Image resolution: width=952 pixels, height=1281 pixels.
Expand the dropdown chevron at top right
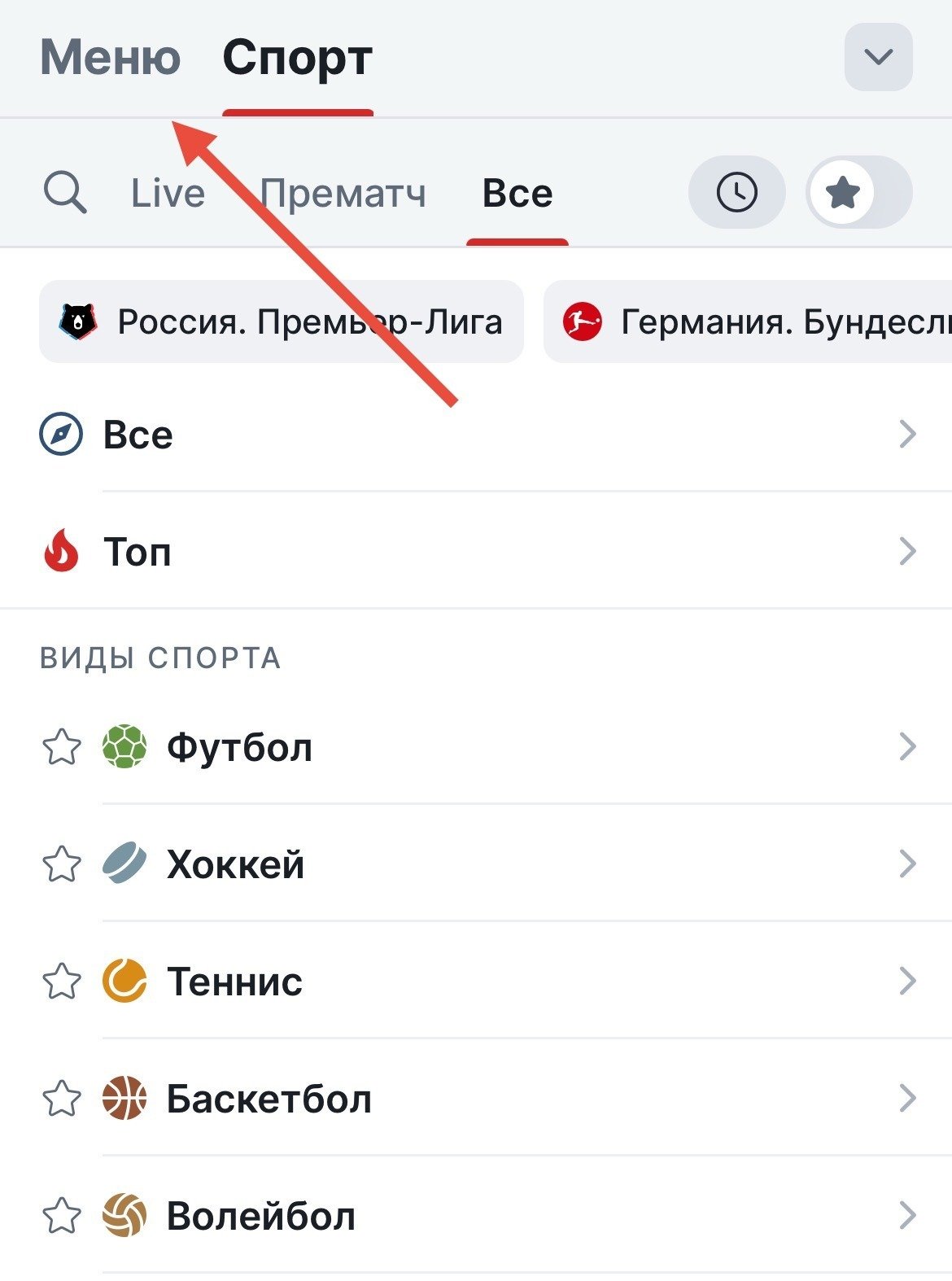click(x=878, y=57)
